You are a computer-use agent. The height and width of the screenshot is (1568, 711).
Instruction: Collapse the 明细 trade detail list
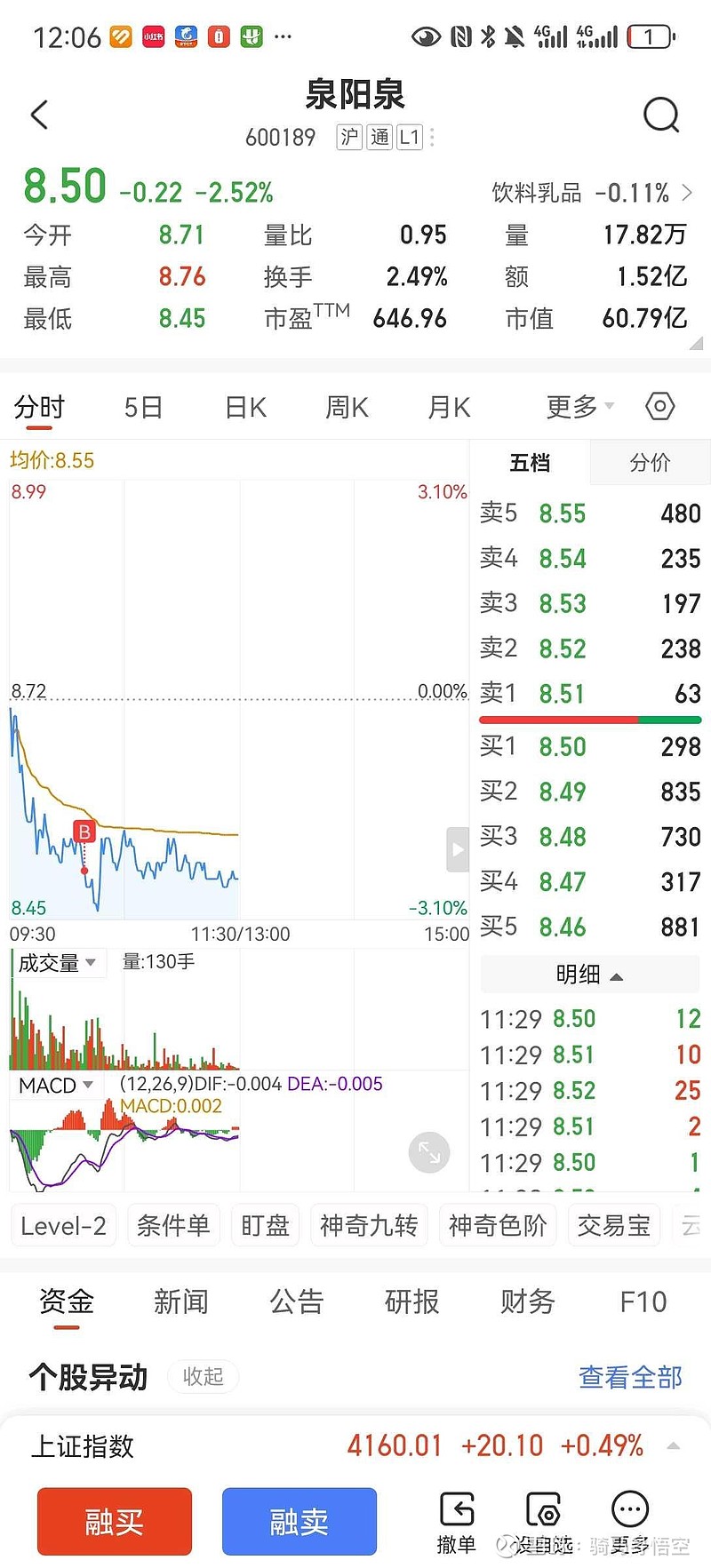click(x=589, y=974)
